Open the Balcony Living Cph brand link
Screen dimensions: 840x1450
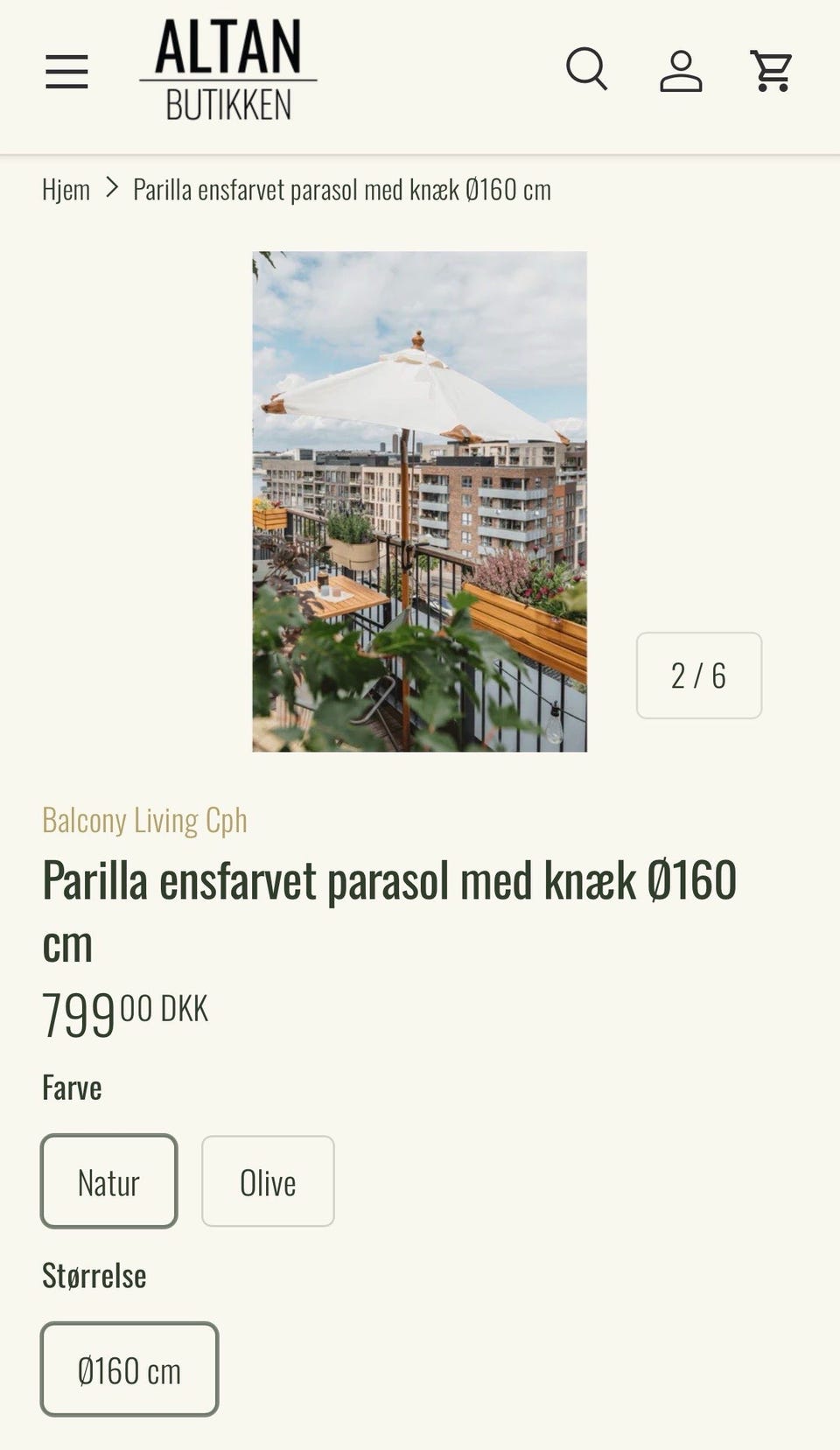pyautogui.click(x=144, y=821)
